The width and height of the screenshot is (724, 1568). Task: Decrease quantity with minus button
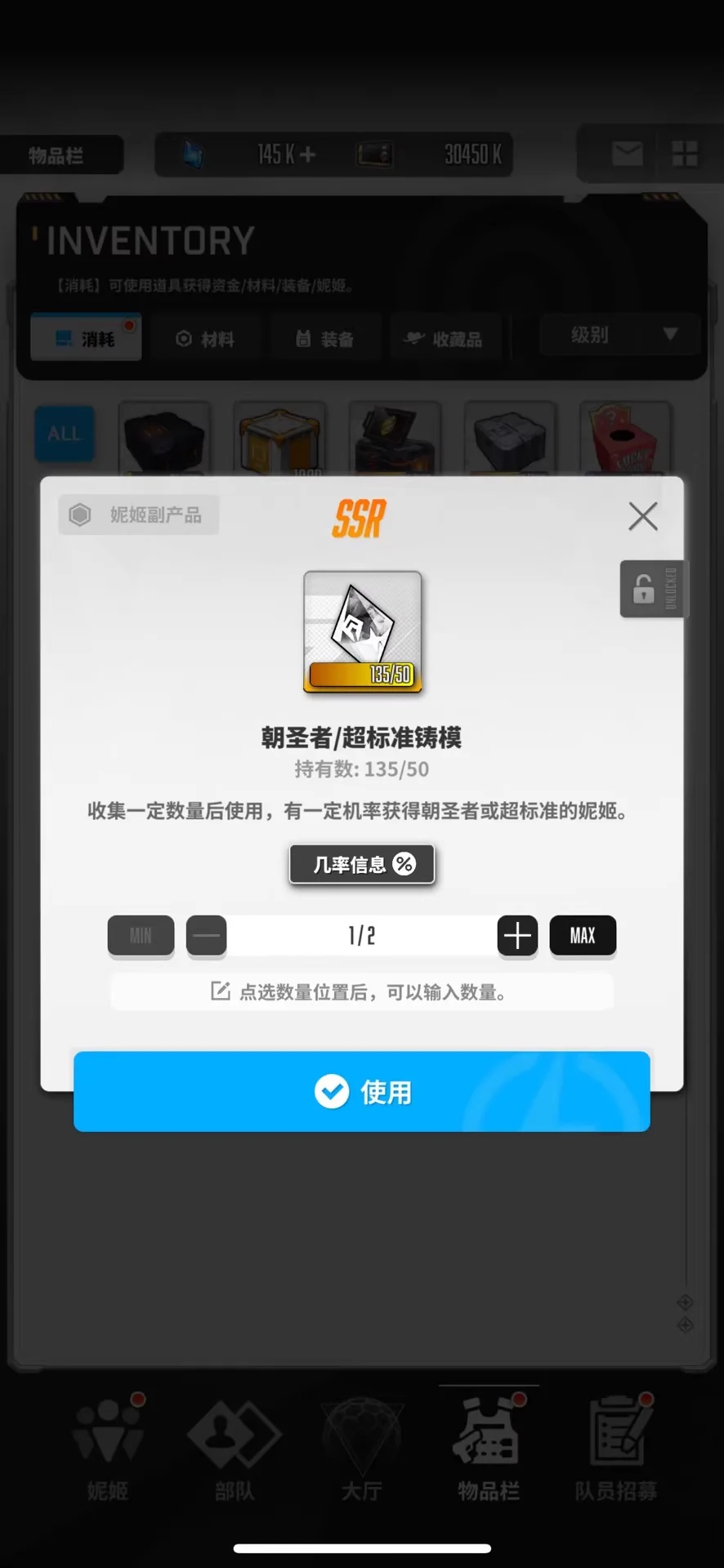click(x=206, y=936)
